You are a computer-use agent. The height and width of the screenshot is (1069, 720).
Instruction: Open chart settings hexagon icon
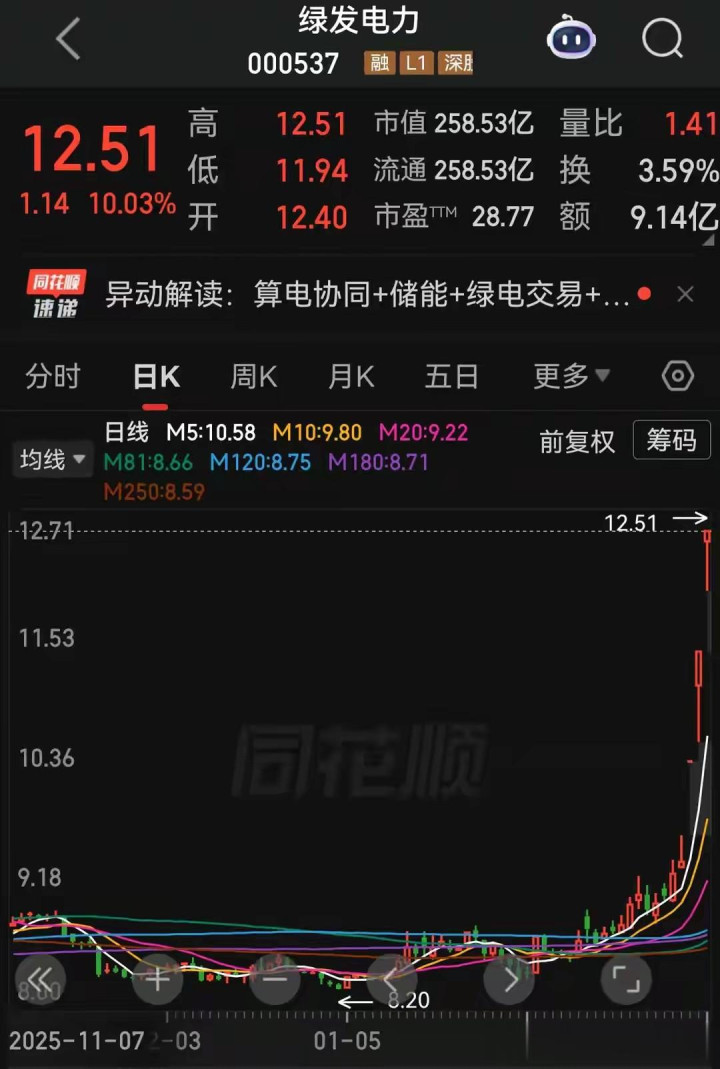678,377
